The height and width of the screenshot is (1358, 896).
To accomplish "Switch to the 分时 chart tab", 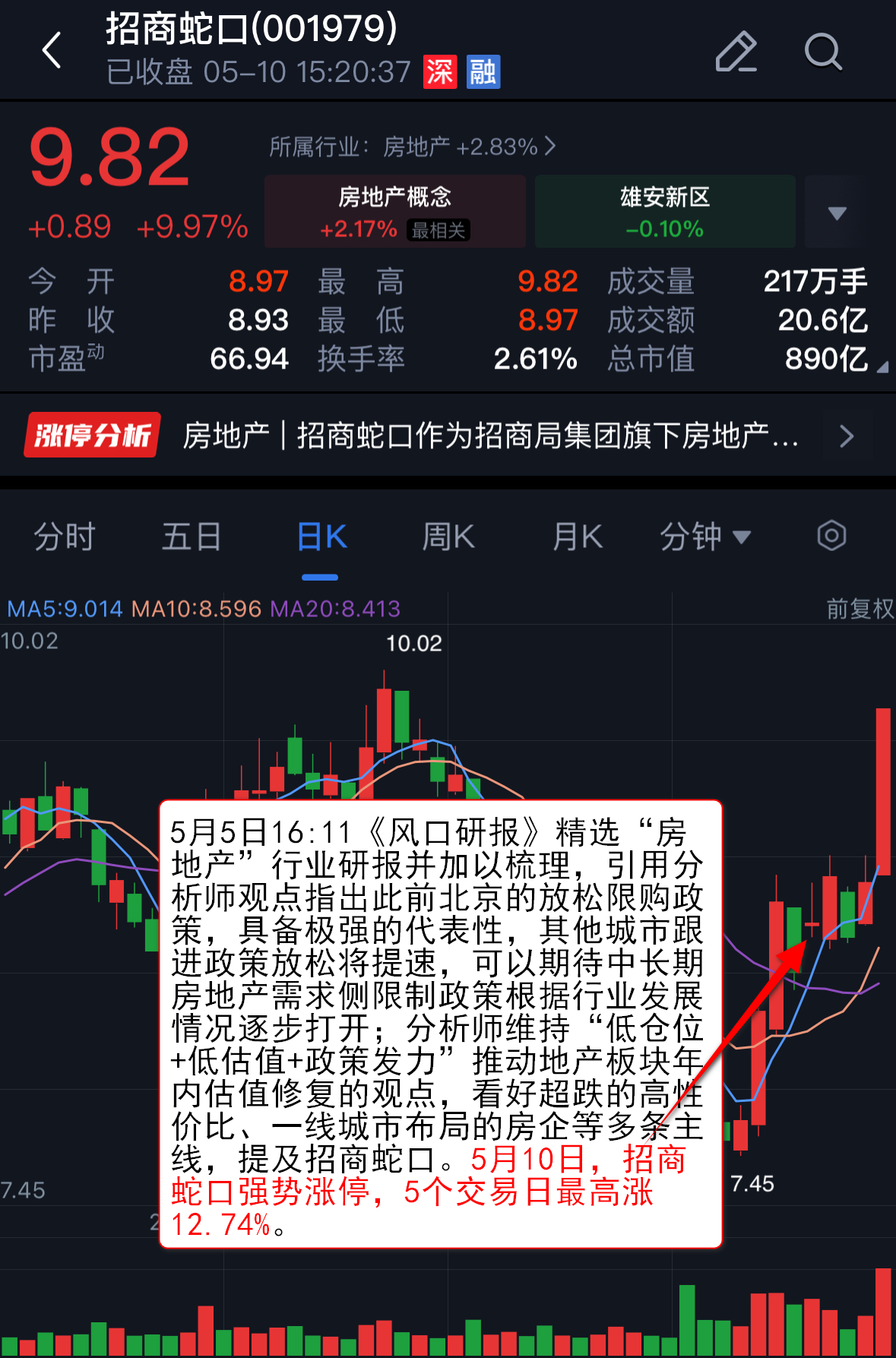I will 65,537.
